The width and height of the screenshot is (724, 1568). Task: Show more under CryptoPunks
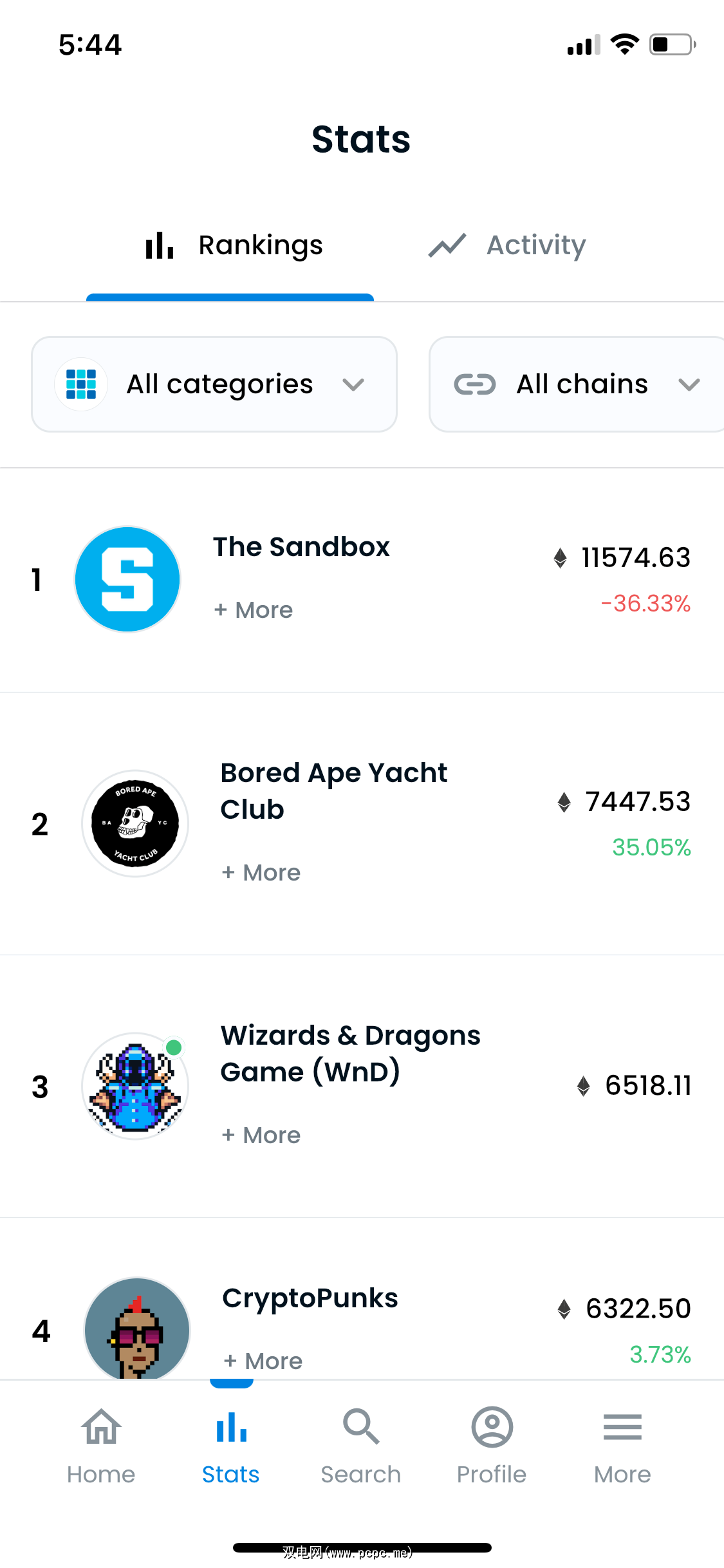[263, 1361]
